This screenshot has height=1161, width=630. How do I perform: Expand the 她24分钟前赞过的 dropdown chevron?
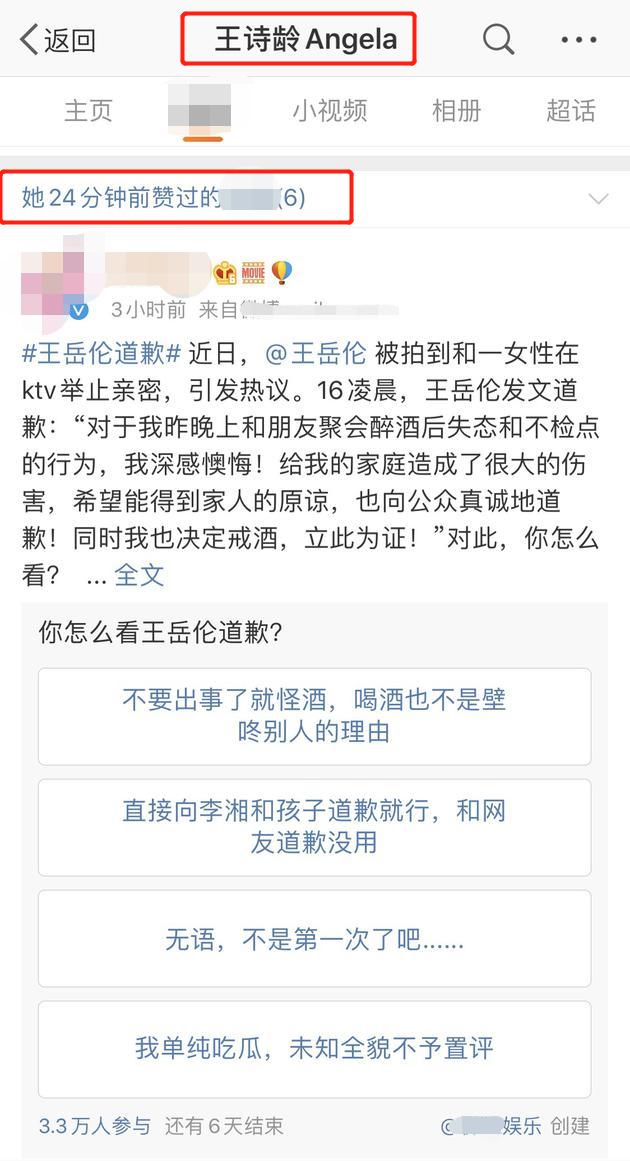click(x=597, y=198)
